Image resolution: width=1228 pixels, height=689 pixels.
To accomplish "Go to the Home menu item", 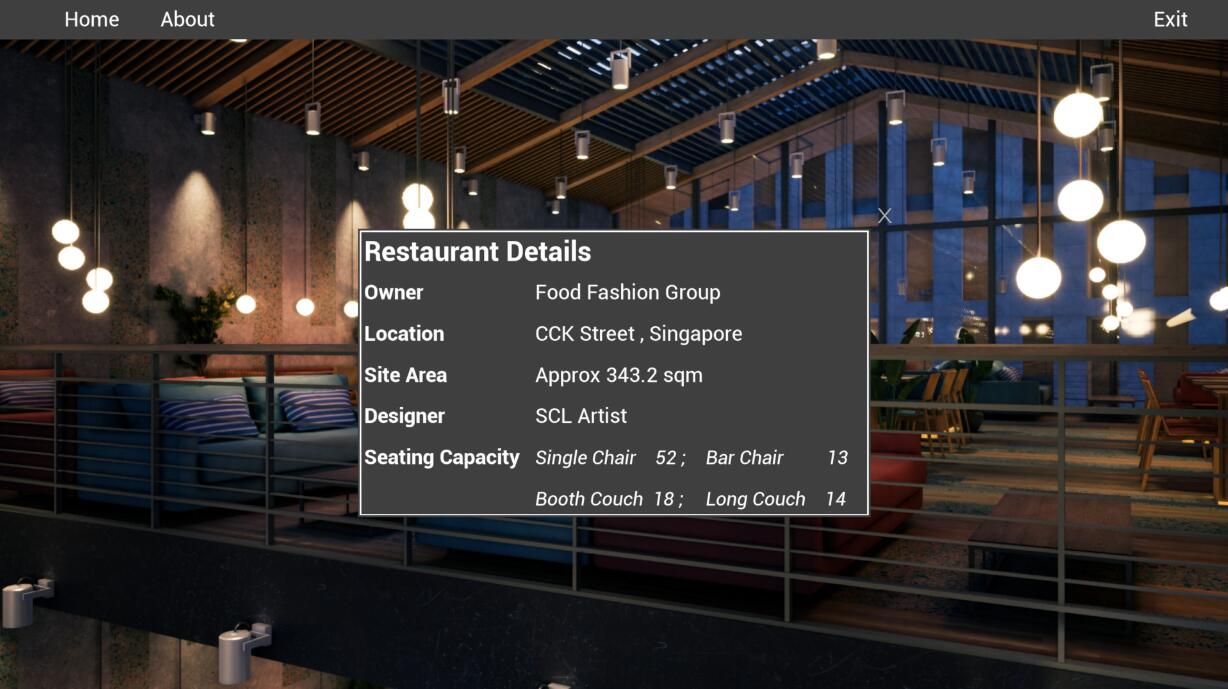I will (x=91, y=19).
